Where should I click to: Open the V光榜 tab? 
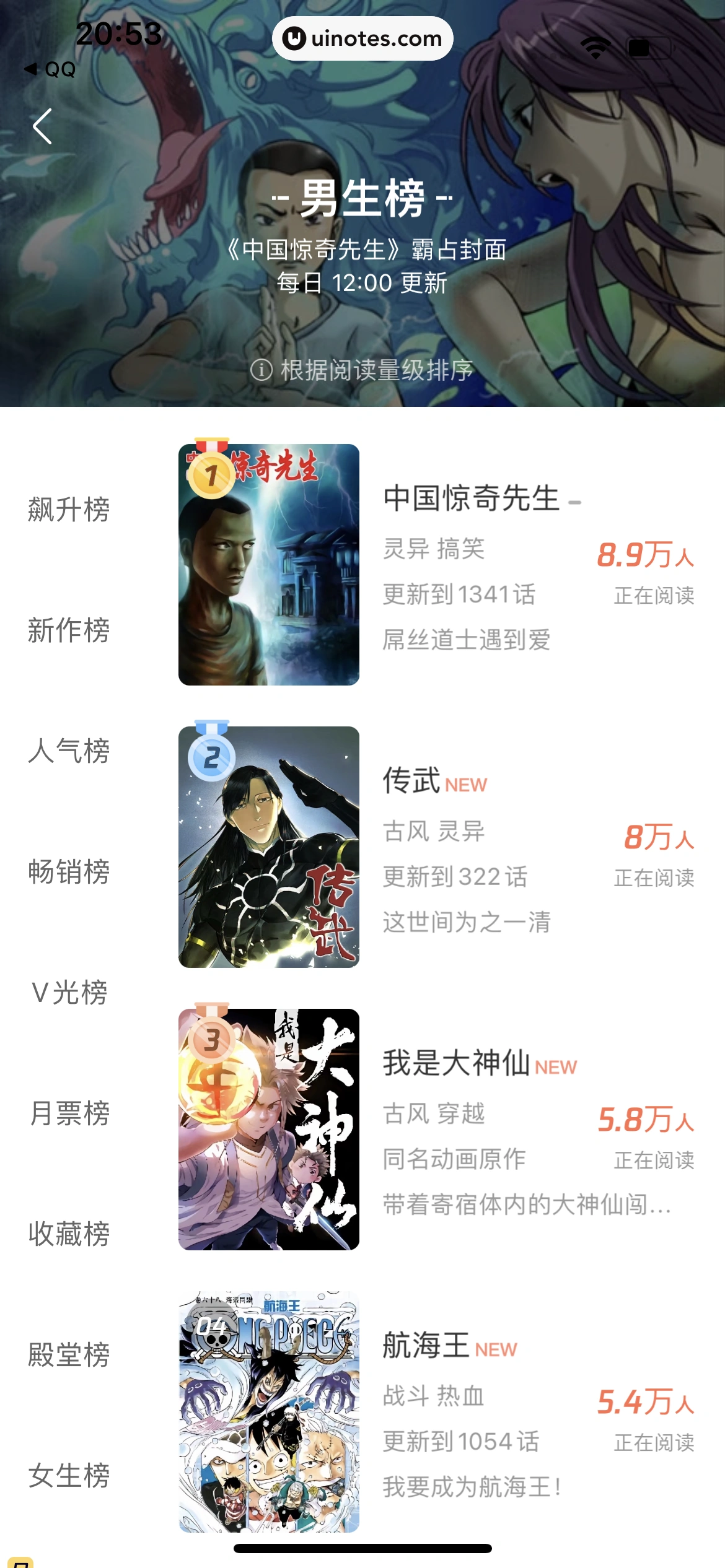click(68, 992)
